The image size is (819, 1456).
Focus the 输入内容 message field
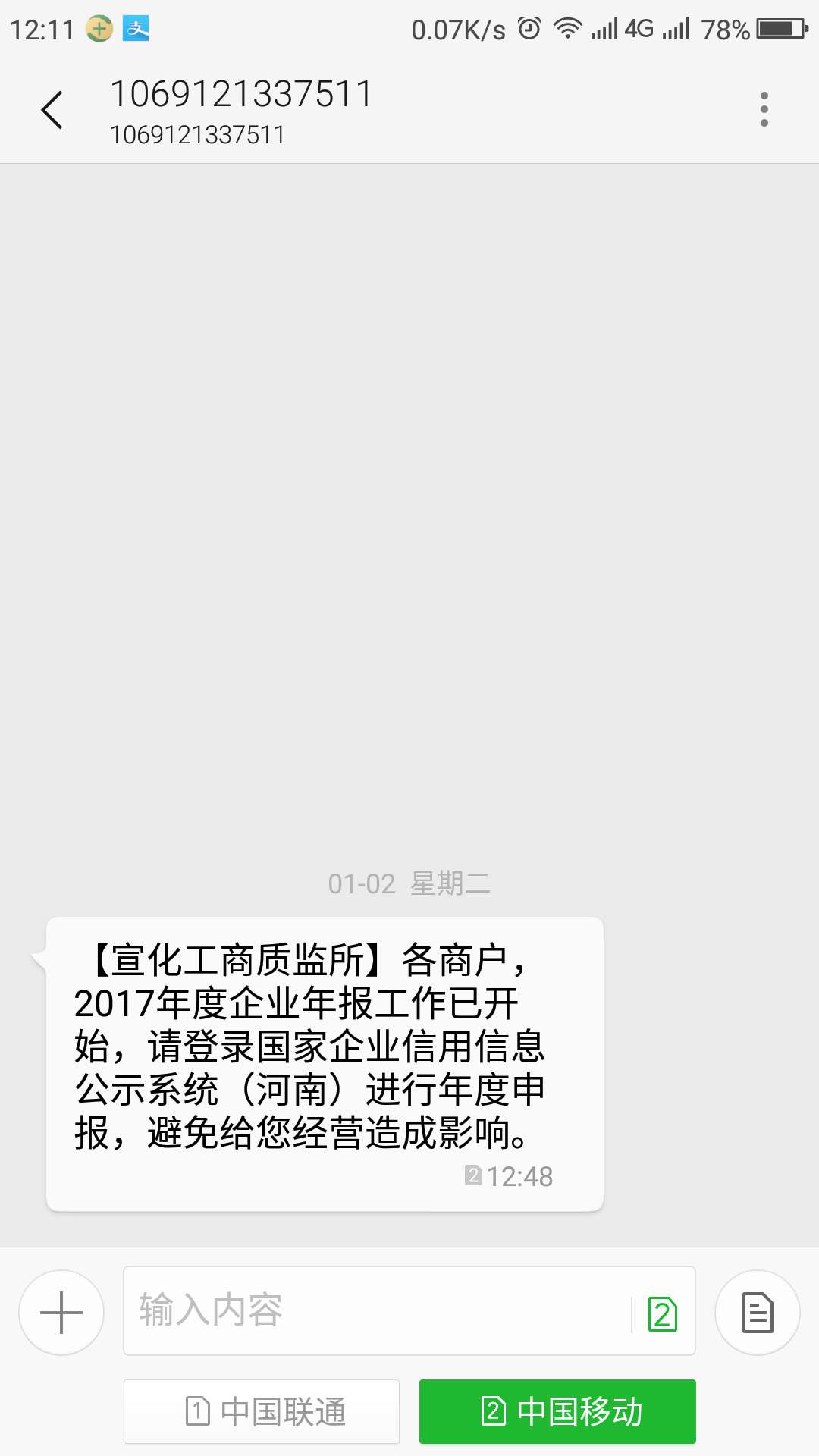[375, 1310]
